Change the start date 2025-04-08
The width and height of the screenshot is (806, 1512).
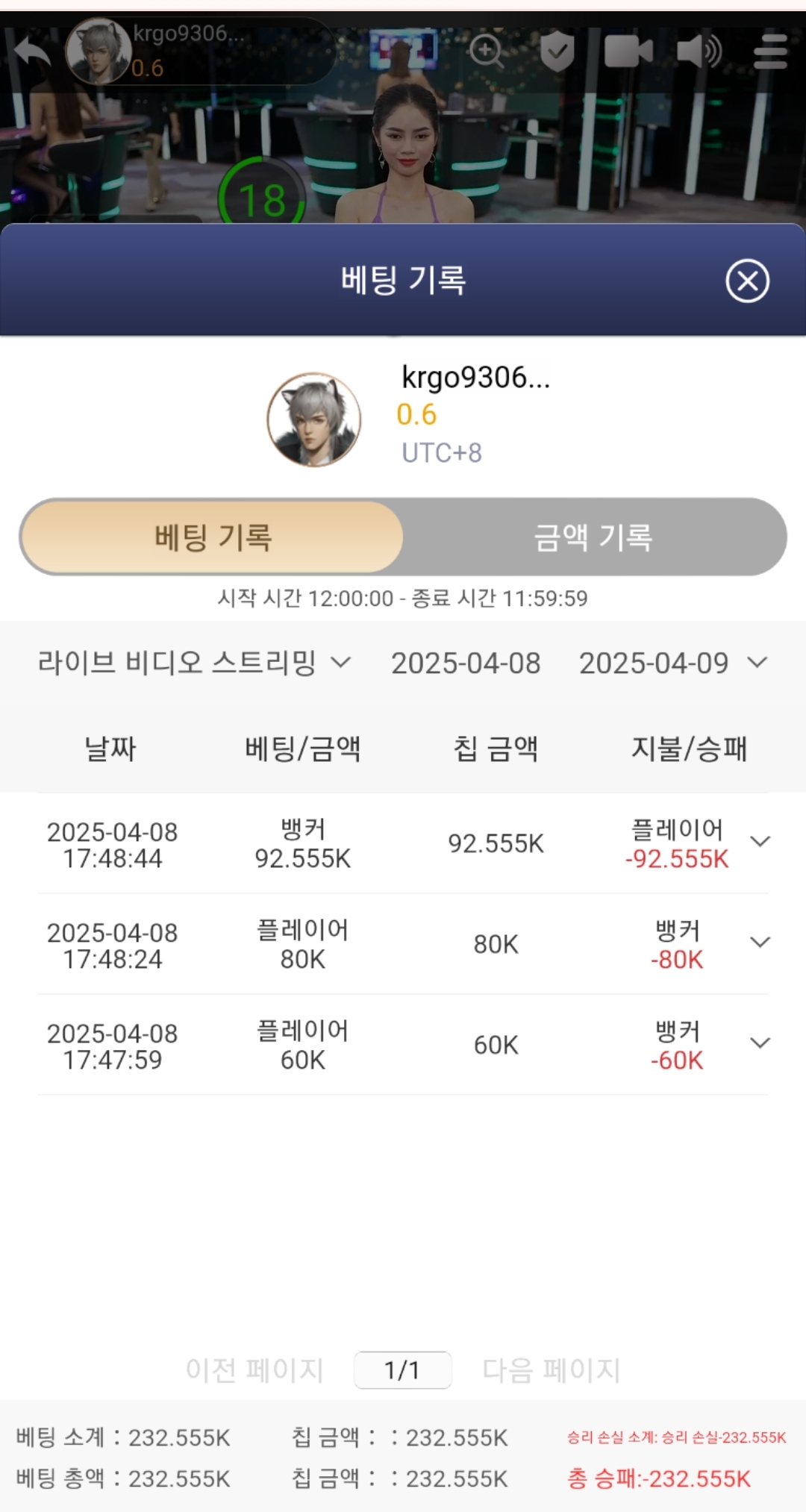[x=466, y=663]
